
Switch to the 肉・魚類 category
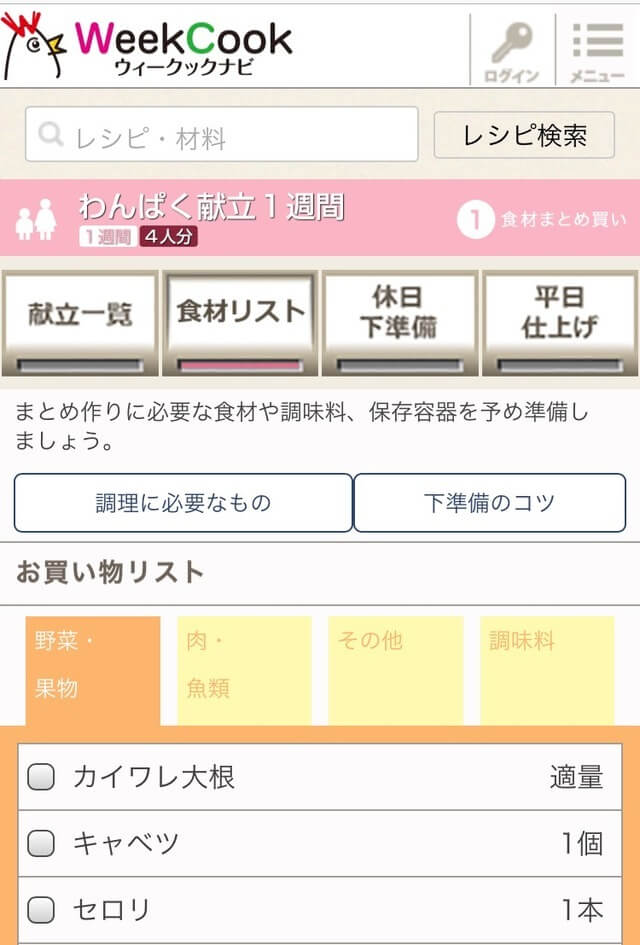pos(244,665)
